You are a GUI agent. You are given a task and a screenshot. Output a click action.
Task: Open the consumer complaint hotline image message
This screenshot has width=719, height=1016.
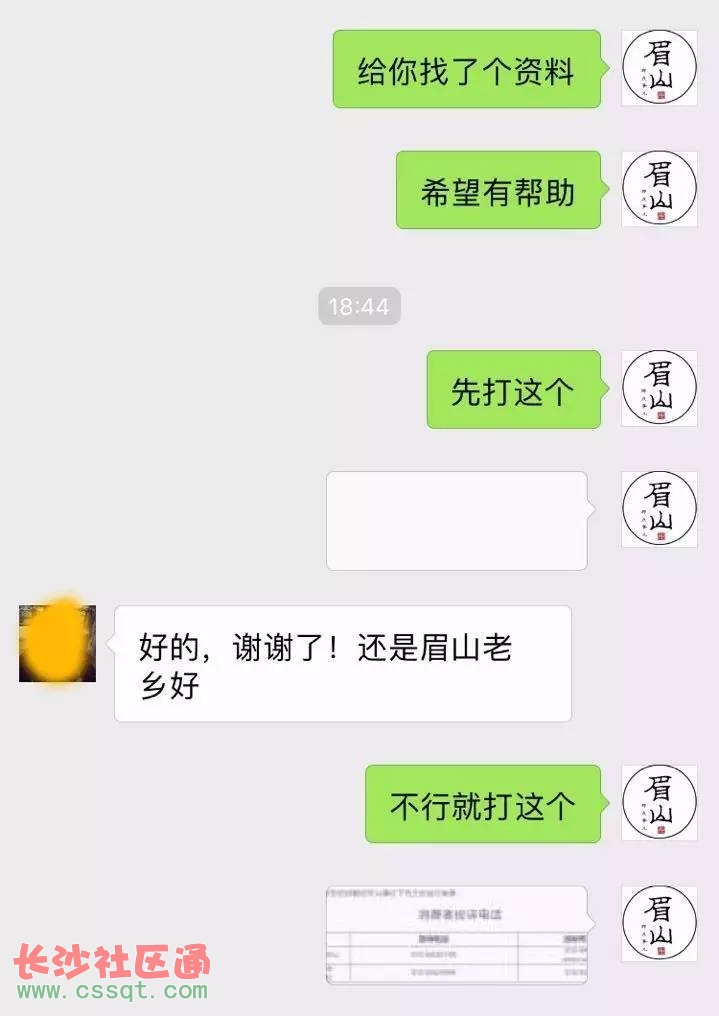point(457,934)
